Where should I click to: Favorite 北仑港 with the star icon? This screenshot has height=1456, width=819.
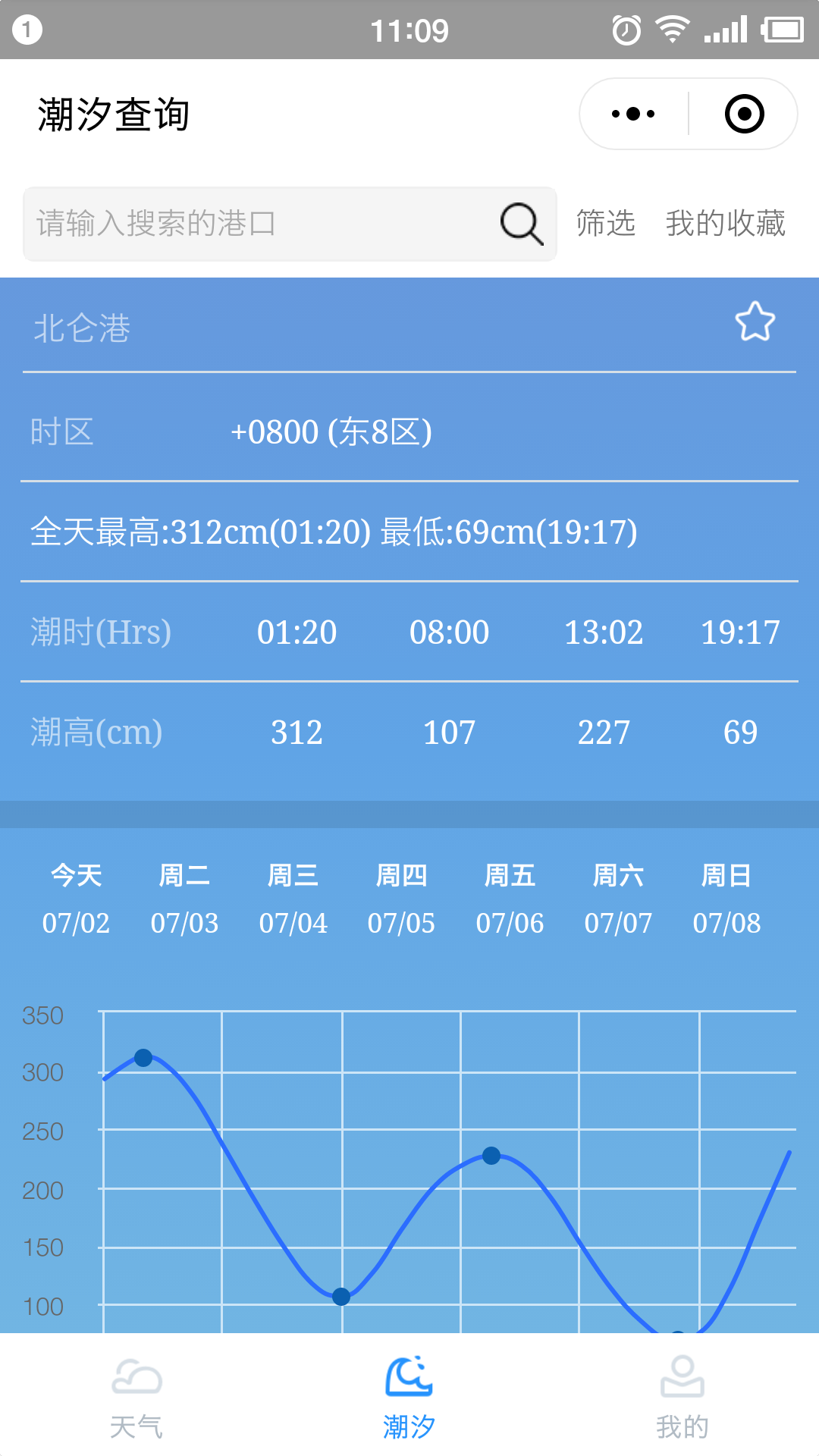755,322
